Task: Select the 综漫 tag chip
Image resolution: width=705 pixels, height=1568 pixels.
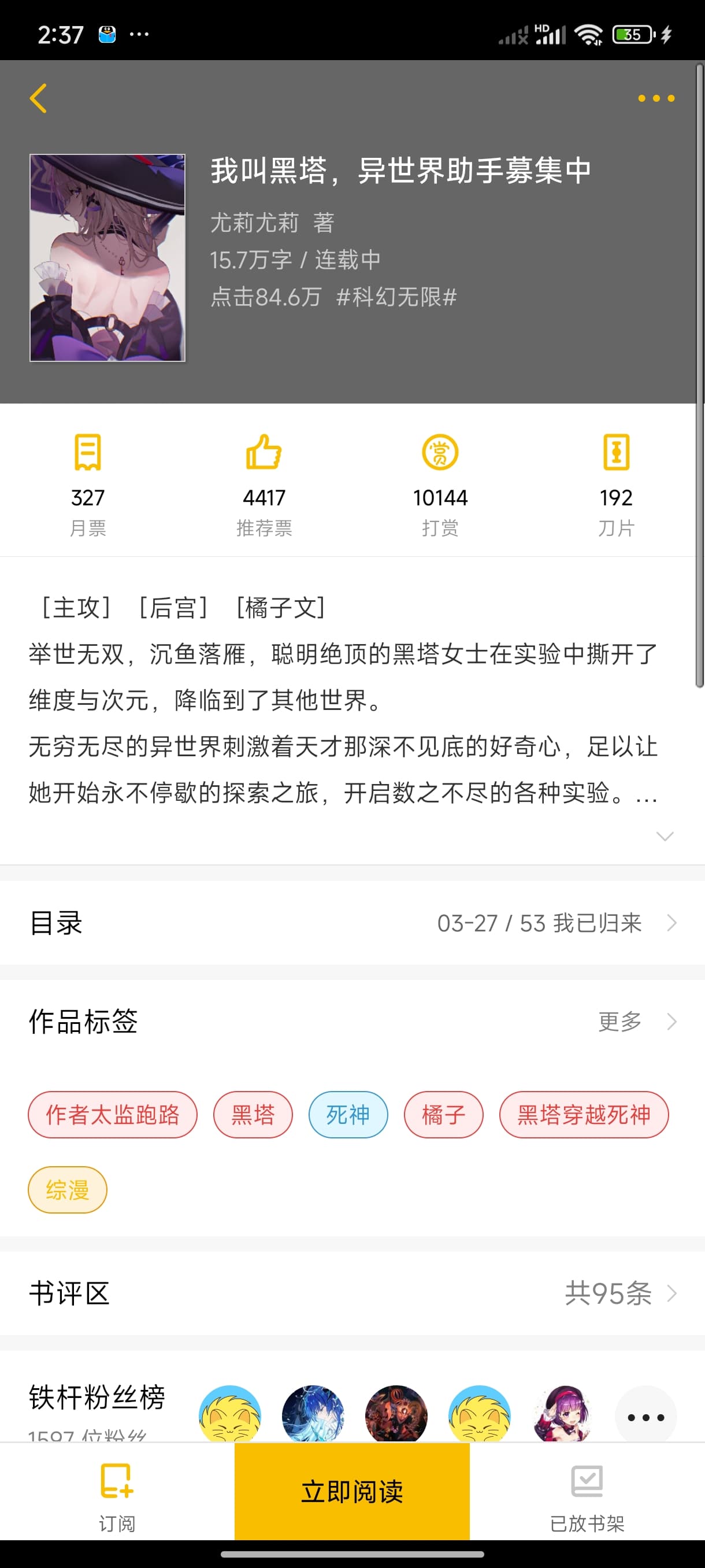Action: (x=68, y=1189)
